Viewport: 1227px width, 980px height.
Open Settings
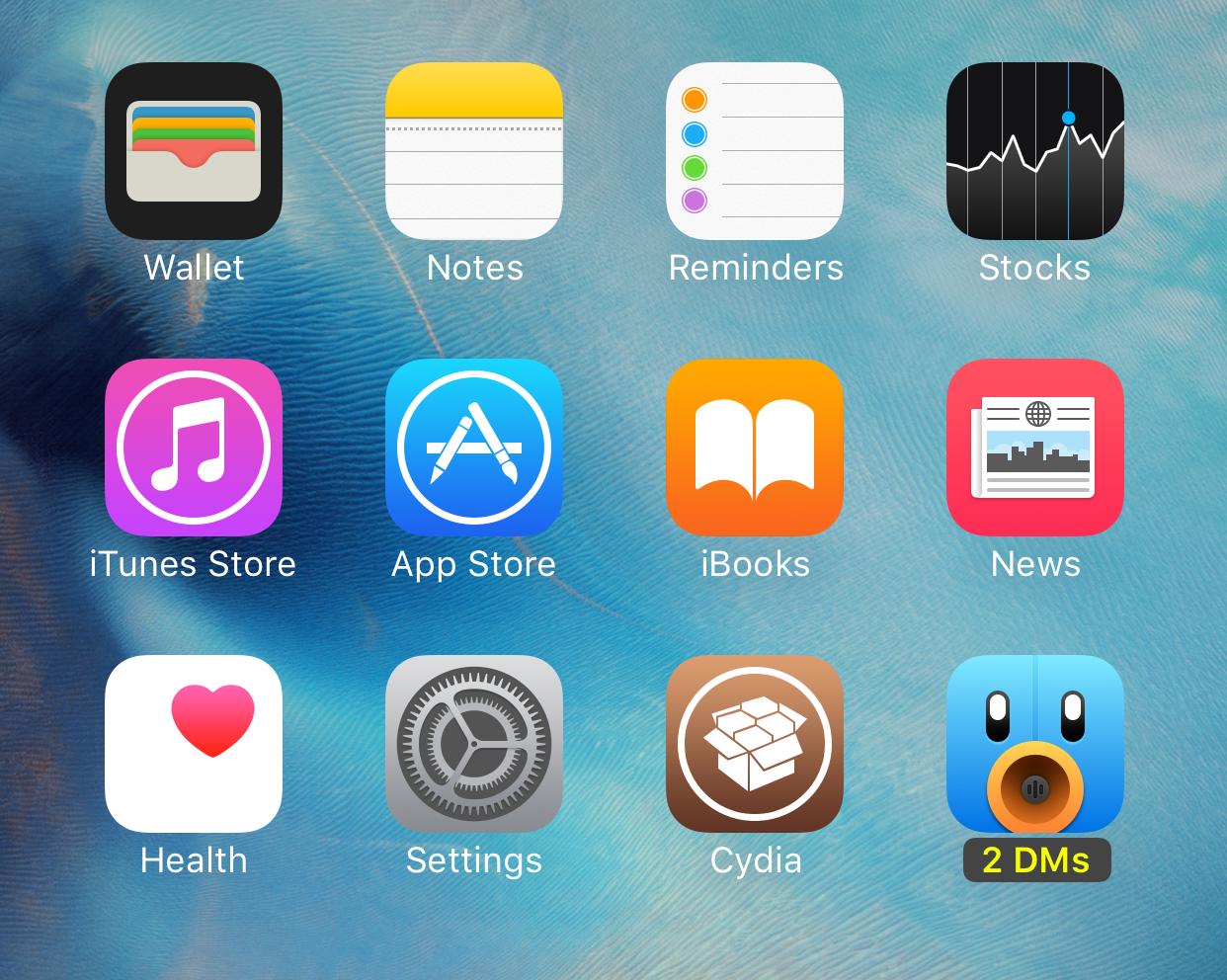coord(474,744)
